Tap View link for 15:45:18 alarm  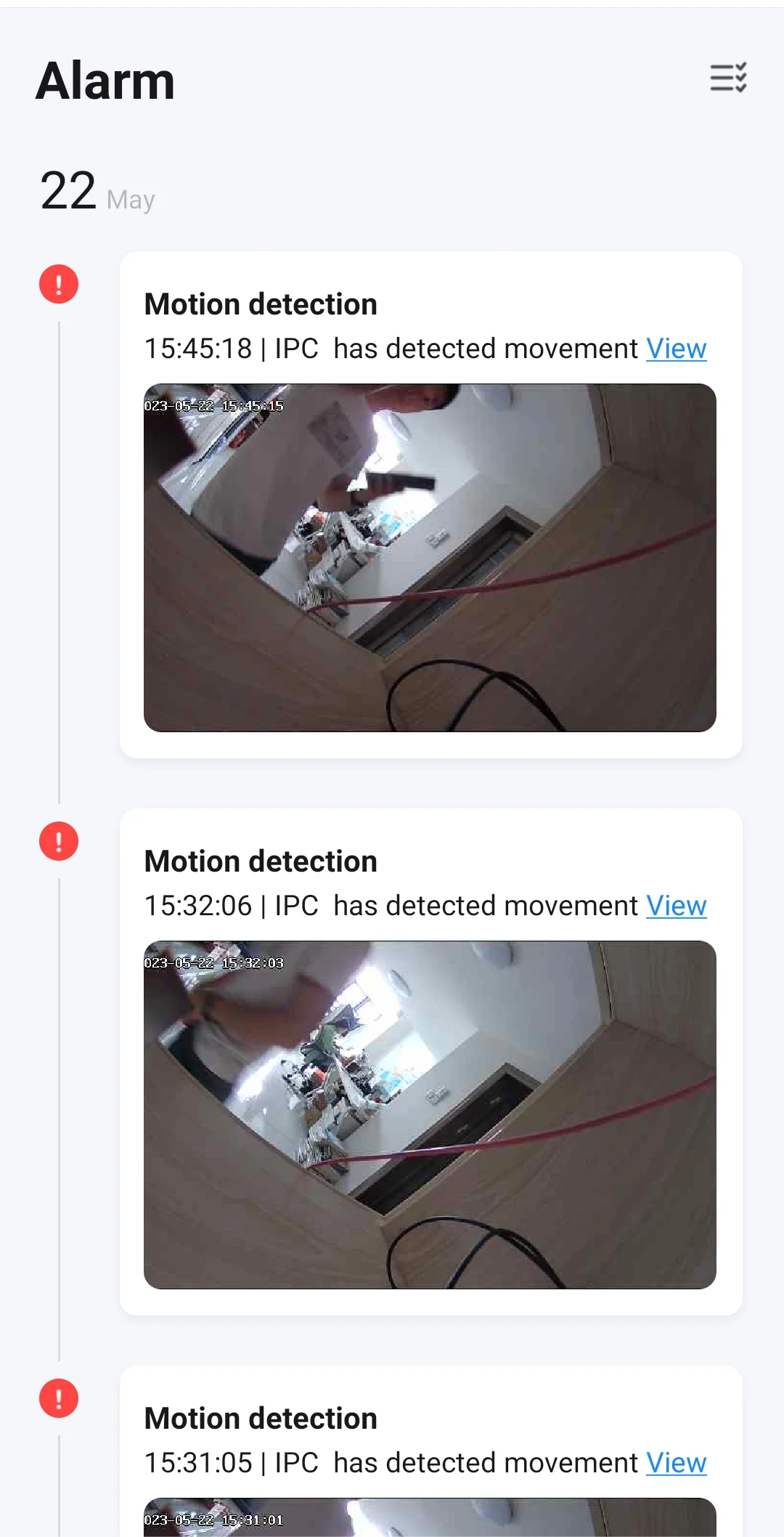pyautogui.click(x=676, y=349)
